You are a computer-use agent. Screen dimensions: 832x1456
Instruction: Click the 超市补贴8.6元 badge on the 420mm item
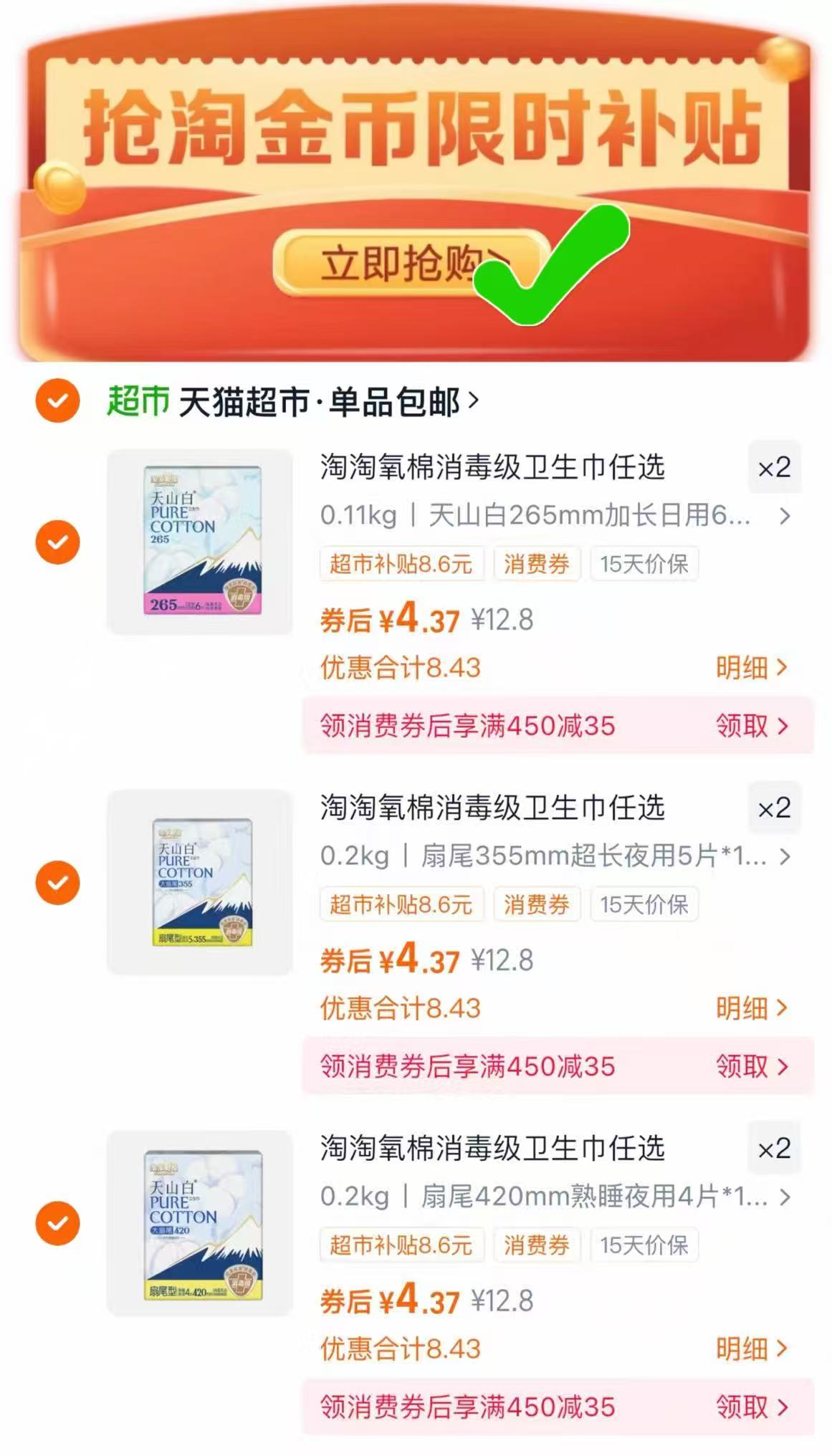(x=401, y=1247)
